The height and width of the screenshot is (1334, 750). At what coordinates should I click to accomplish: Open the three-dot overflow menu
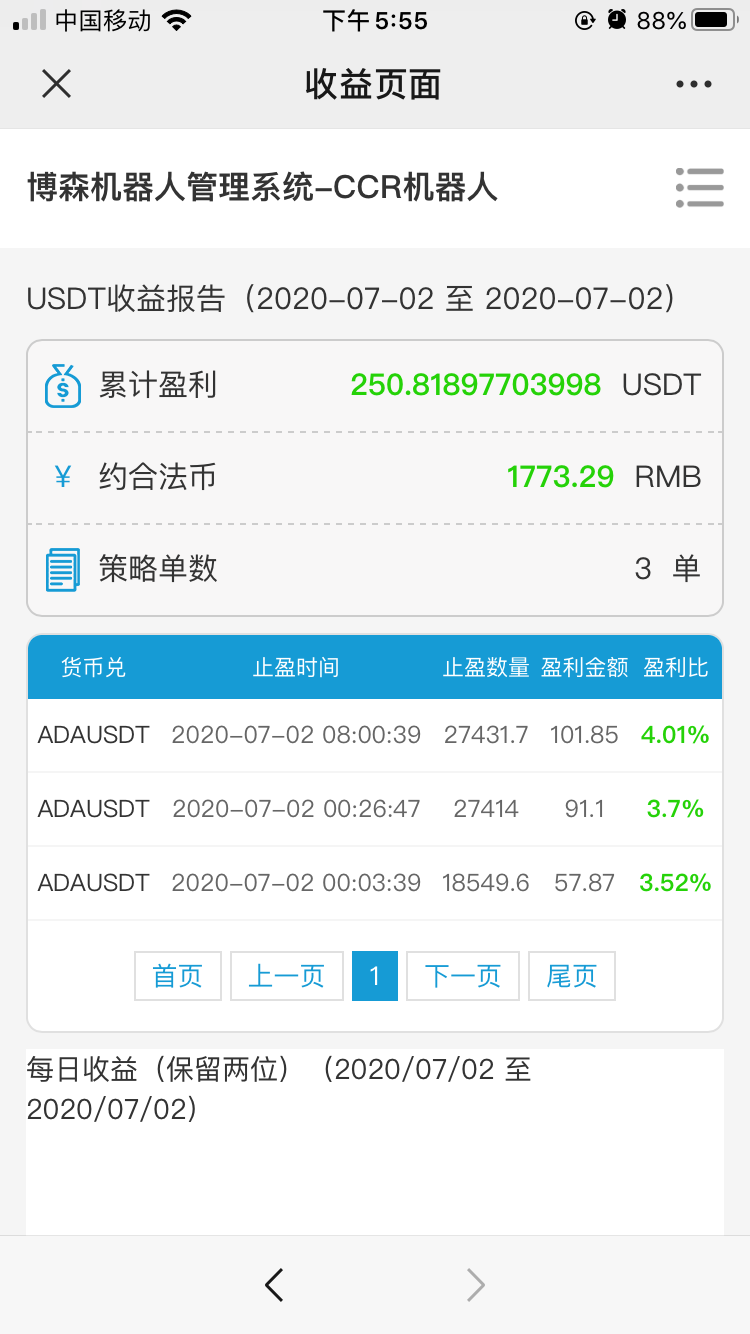pyautogui.click(x=693, y=85)
